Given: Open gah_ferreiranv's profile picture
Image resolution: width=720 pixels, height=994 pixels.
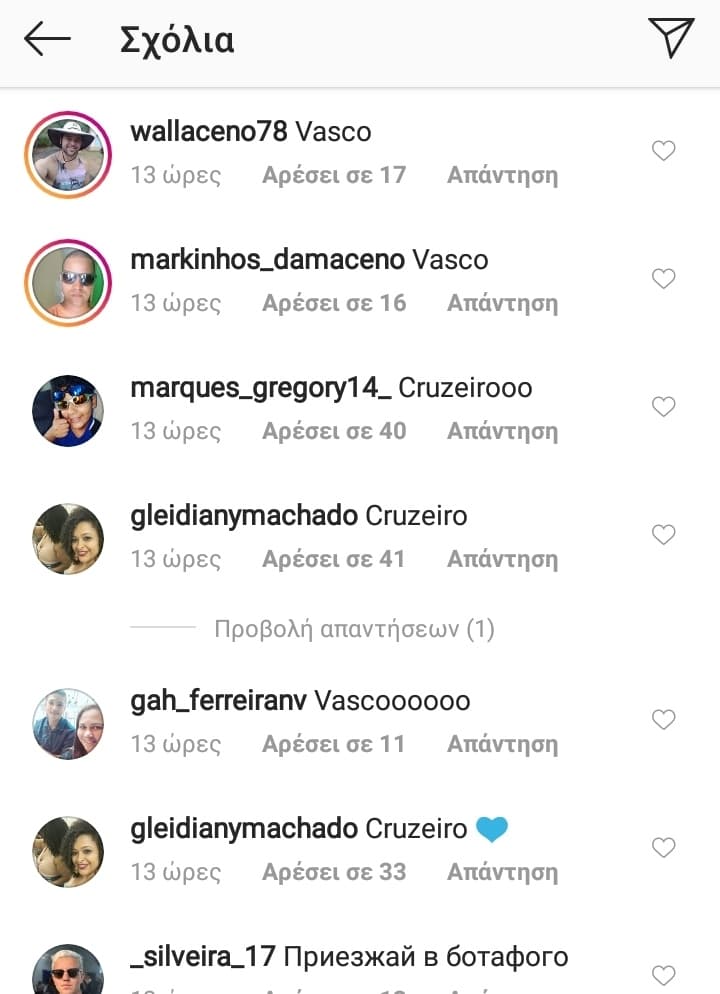Looking at the screenshot, I should (68, 724).
